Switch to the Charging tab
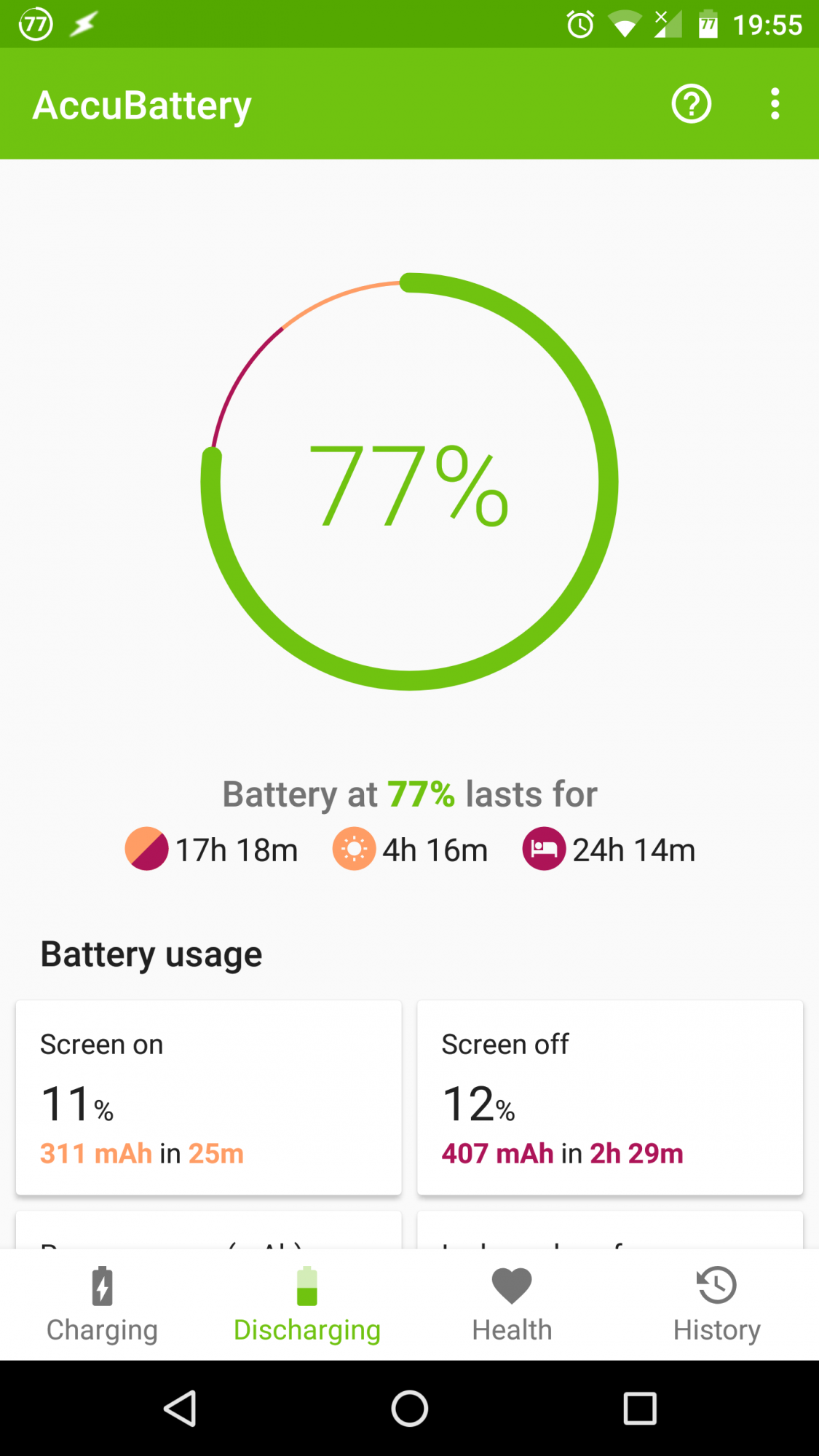This screenshot has height=1456, width=819. [102, 1305]
